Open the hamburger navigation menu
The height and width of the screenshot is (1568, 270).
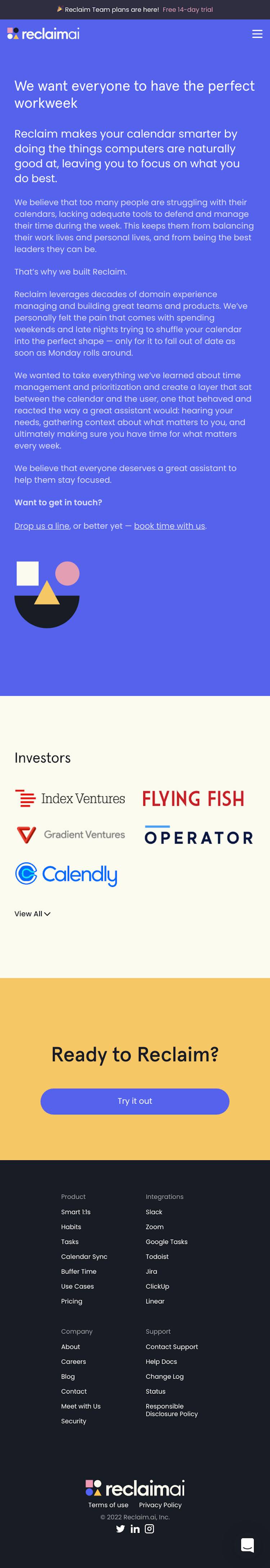coord(257,34)
